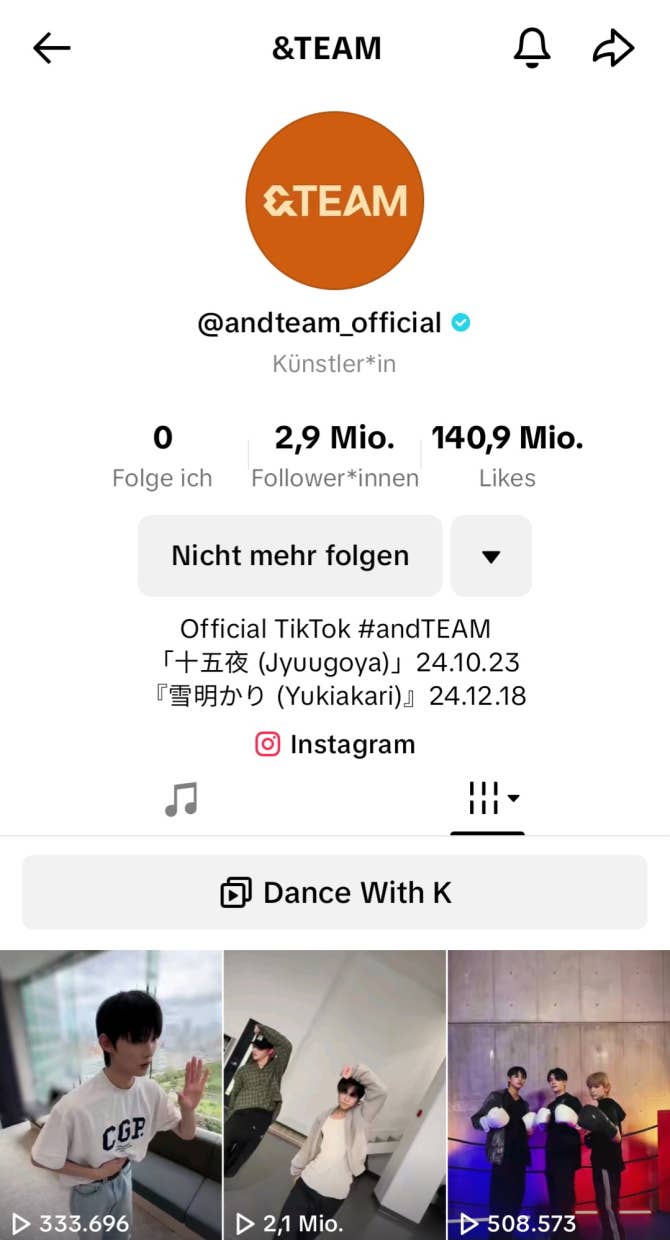Open the Instagram profile link
The height and width of the screenshot is (1240, 670).
point(336,745)
